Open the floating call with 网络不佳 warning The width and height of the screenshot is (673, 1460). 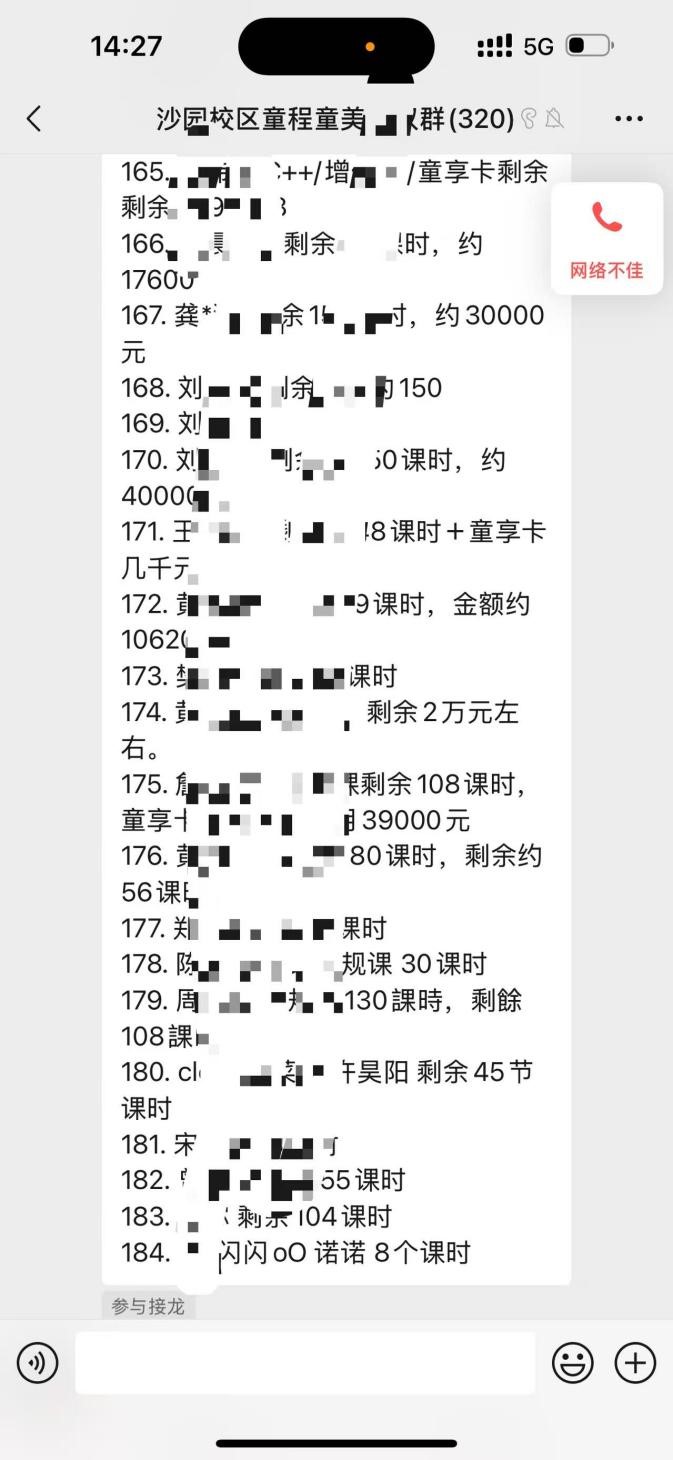pos(607,239)
